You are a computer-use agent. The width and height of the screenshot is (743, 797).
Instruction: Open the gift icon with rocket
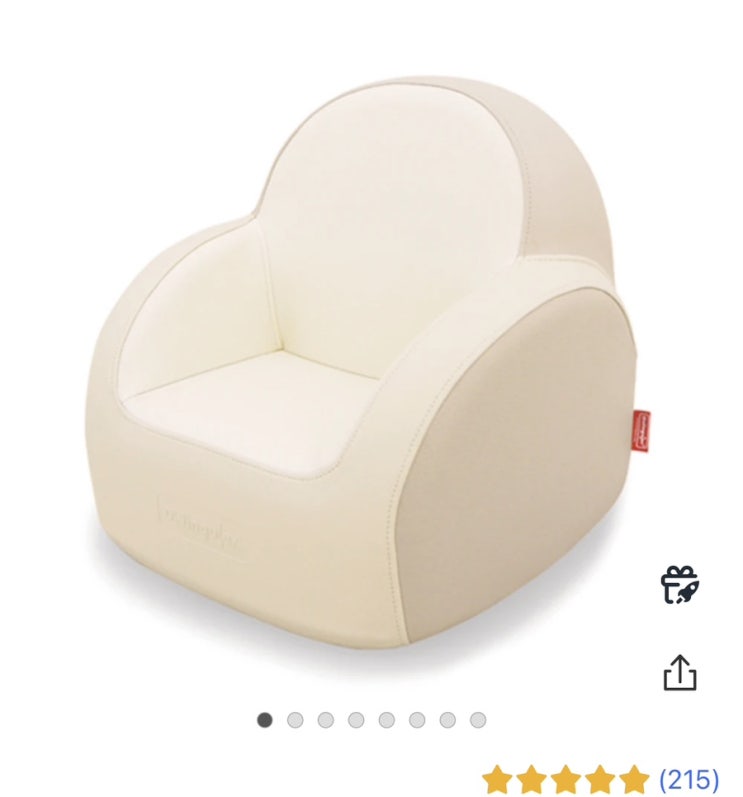(680, 584)
